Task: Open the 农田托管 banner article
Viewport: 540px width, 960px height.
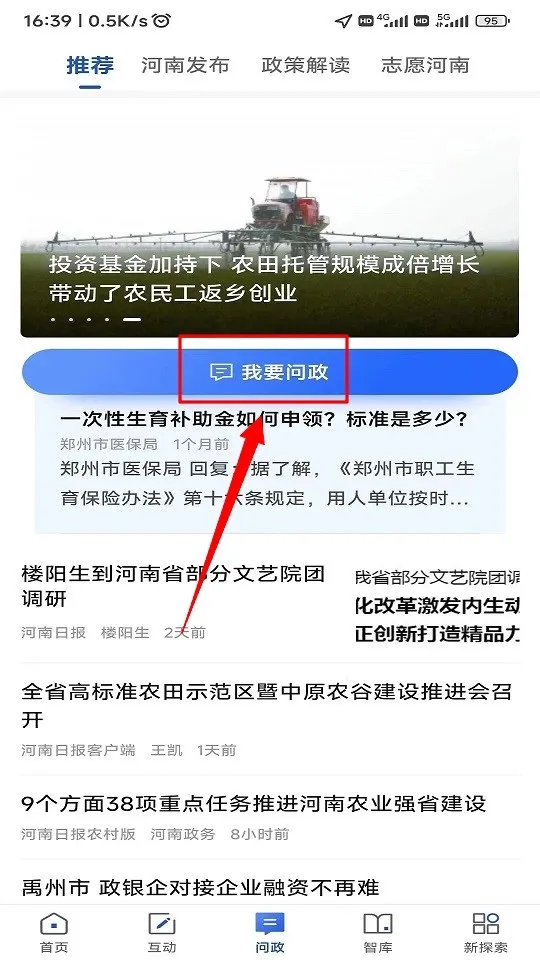Action: click(269, 231)
